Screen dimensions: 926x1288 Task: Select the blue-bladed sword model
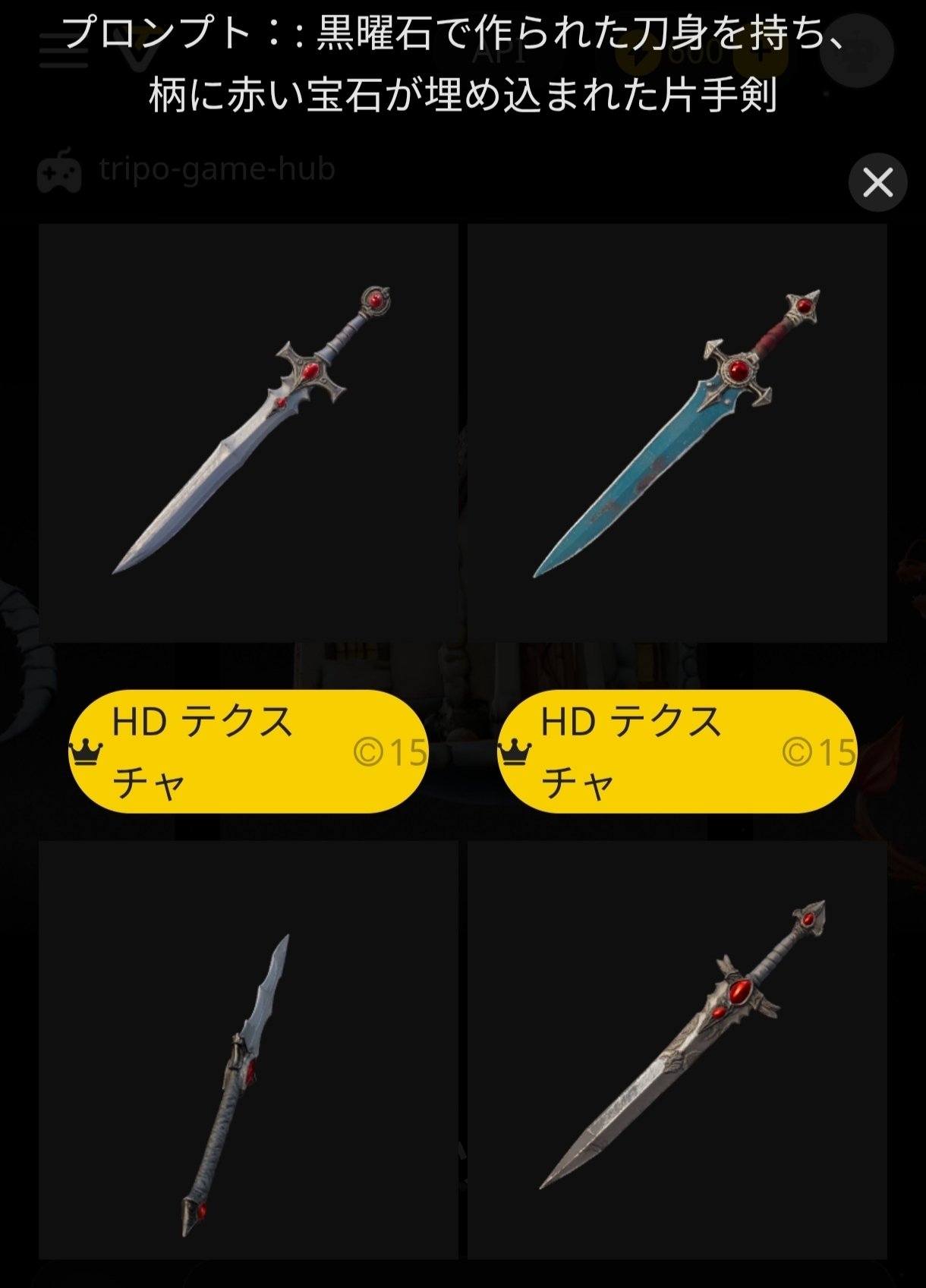[677, 433]
